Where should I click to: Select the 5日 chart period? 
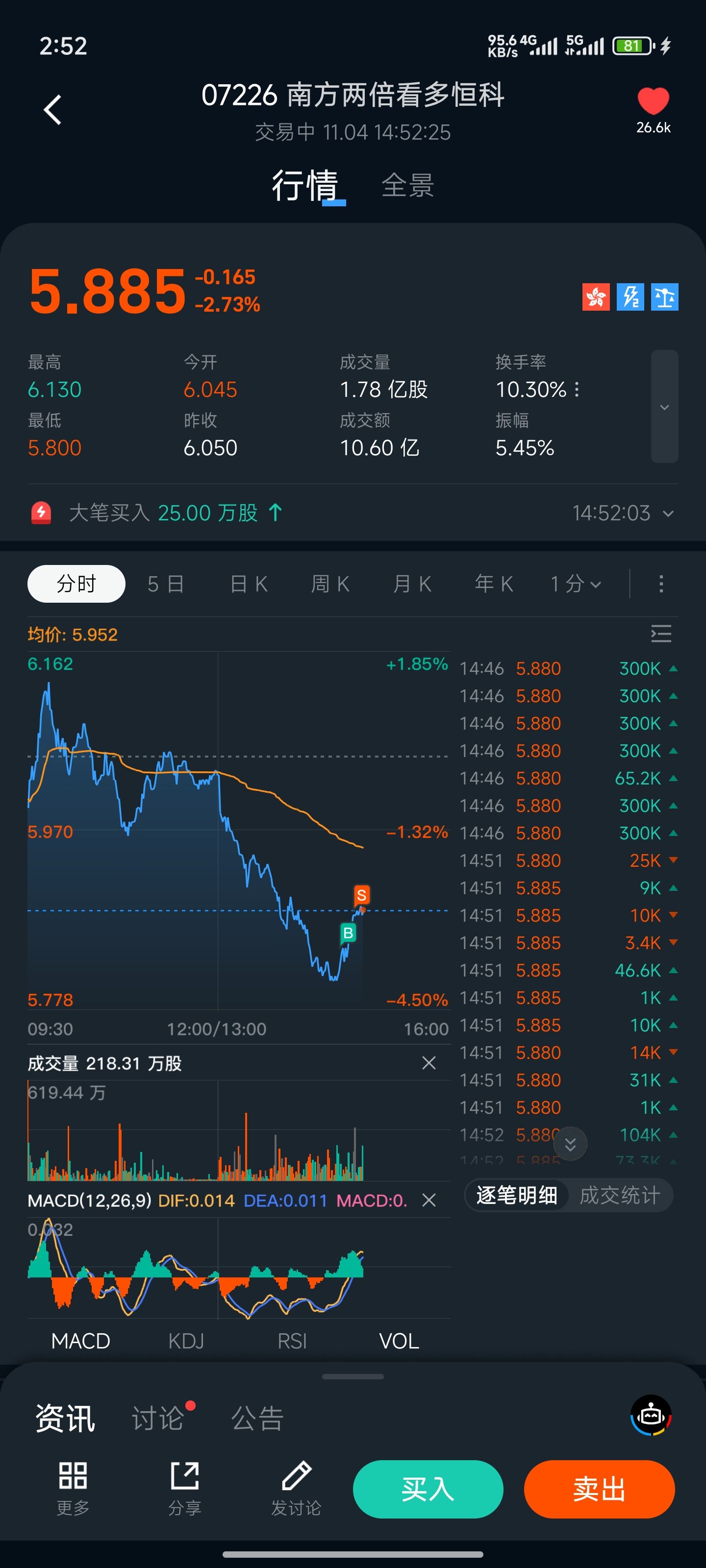coord(166,585)
